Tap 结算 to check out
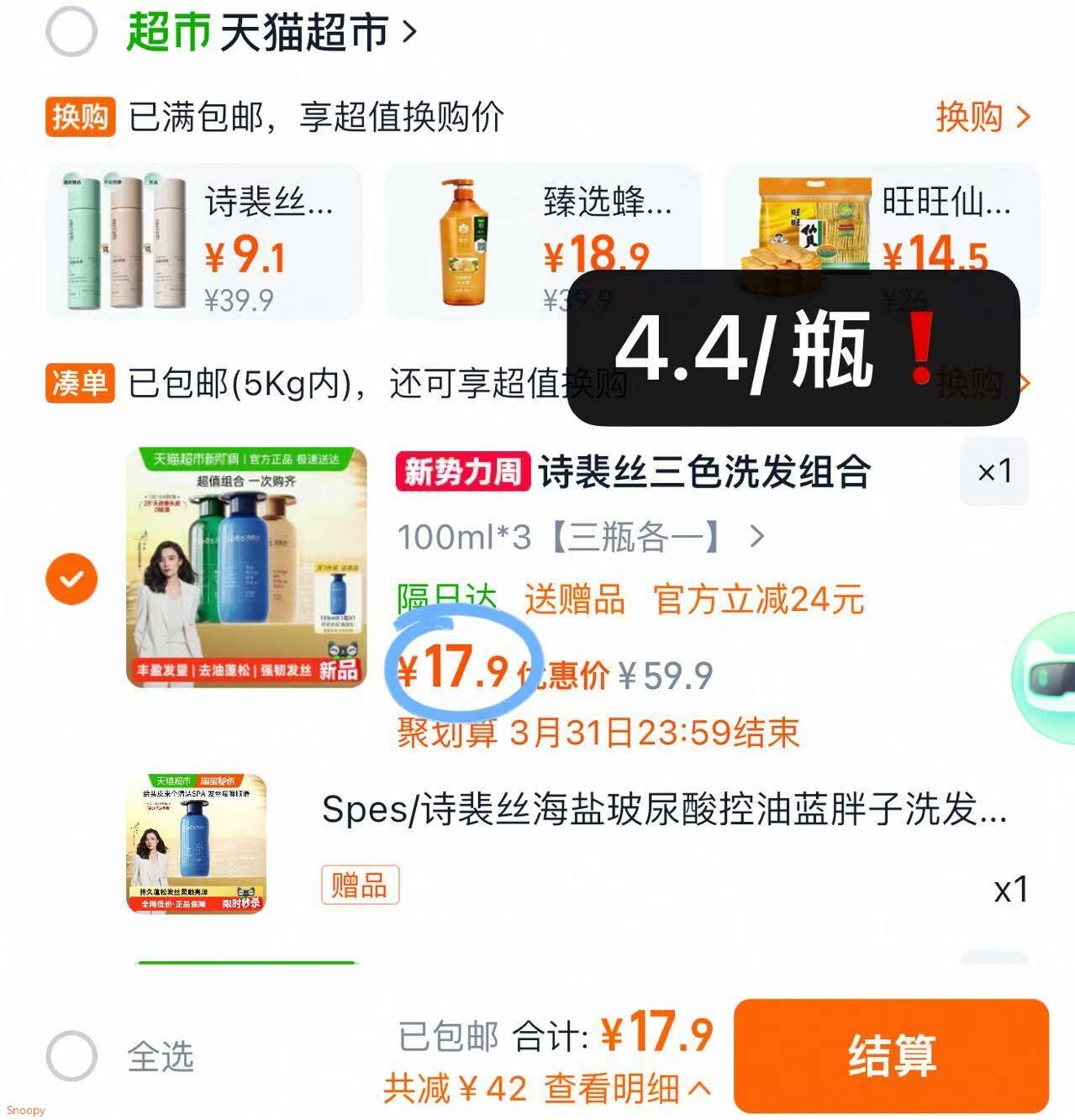 [x=891, y=1055]
